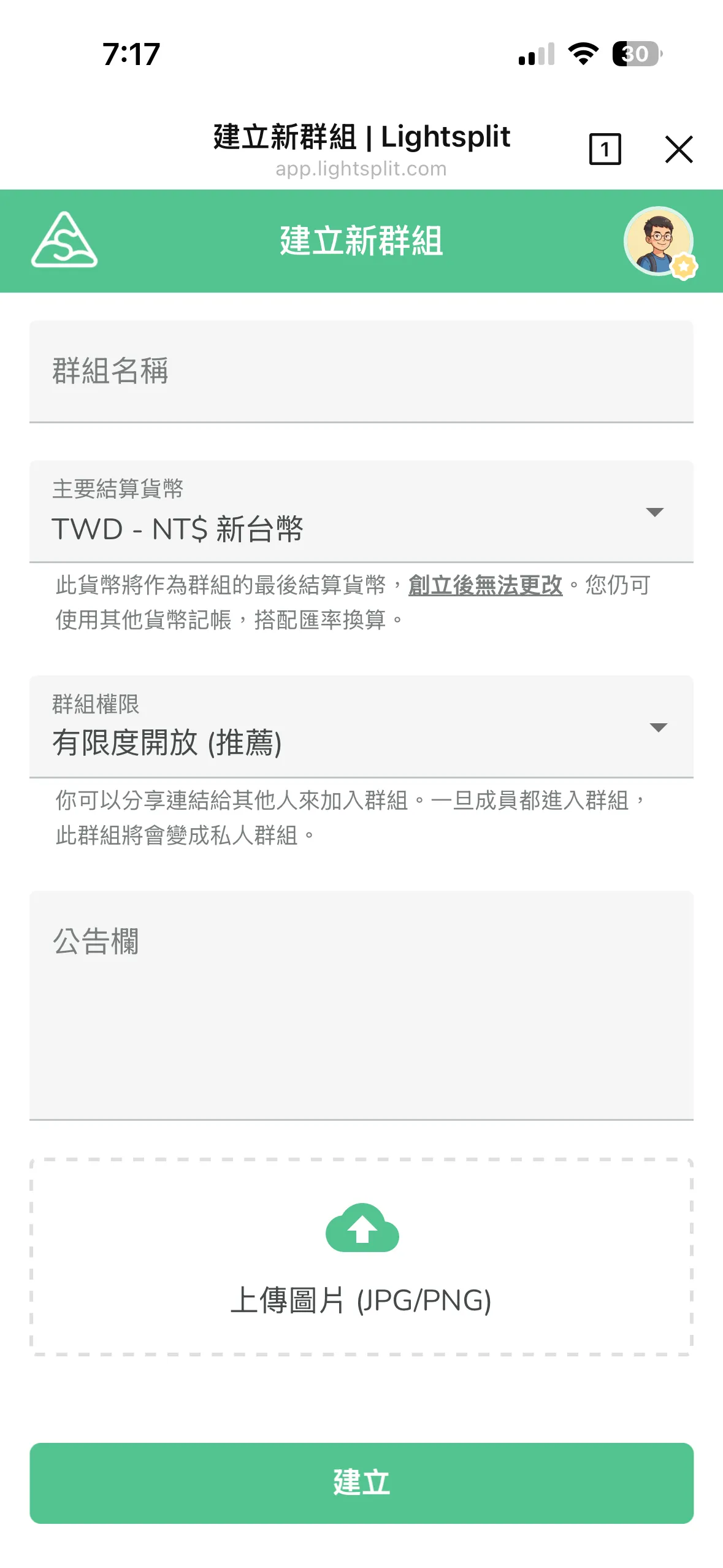Focus the 群組名稱 name input field
The height and width of the screenshot is (1568, 723).
point(362,371)
